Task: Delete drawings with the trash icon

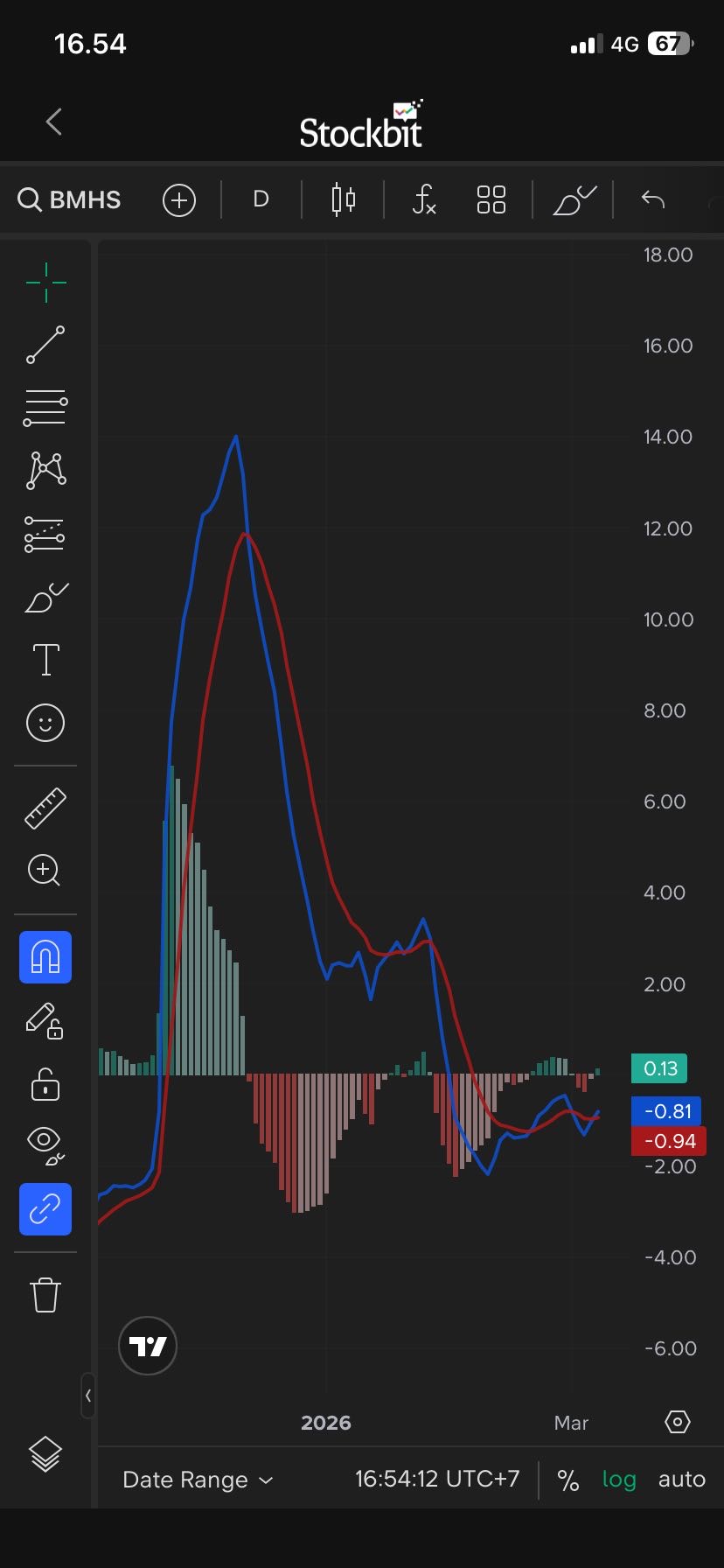Action: point(45,1295)
